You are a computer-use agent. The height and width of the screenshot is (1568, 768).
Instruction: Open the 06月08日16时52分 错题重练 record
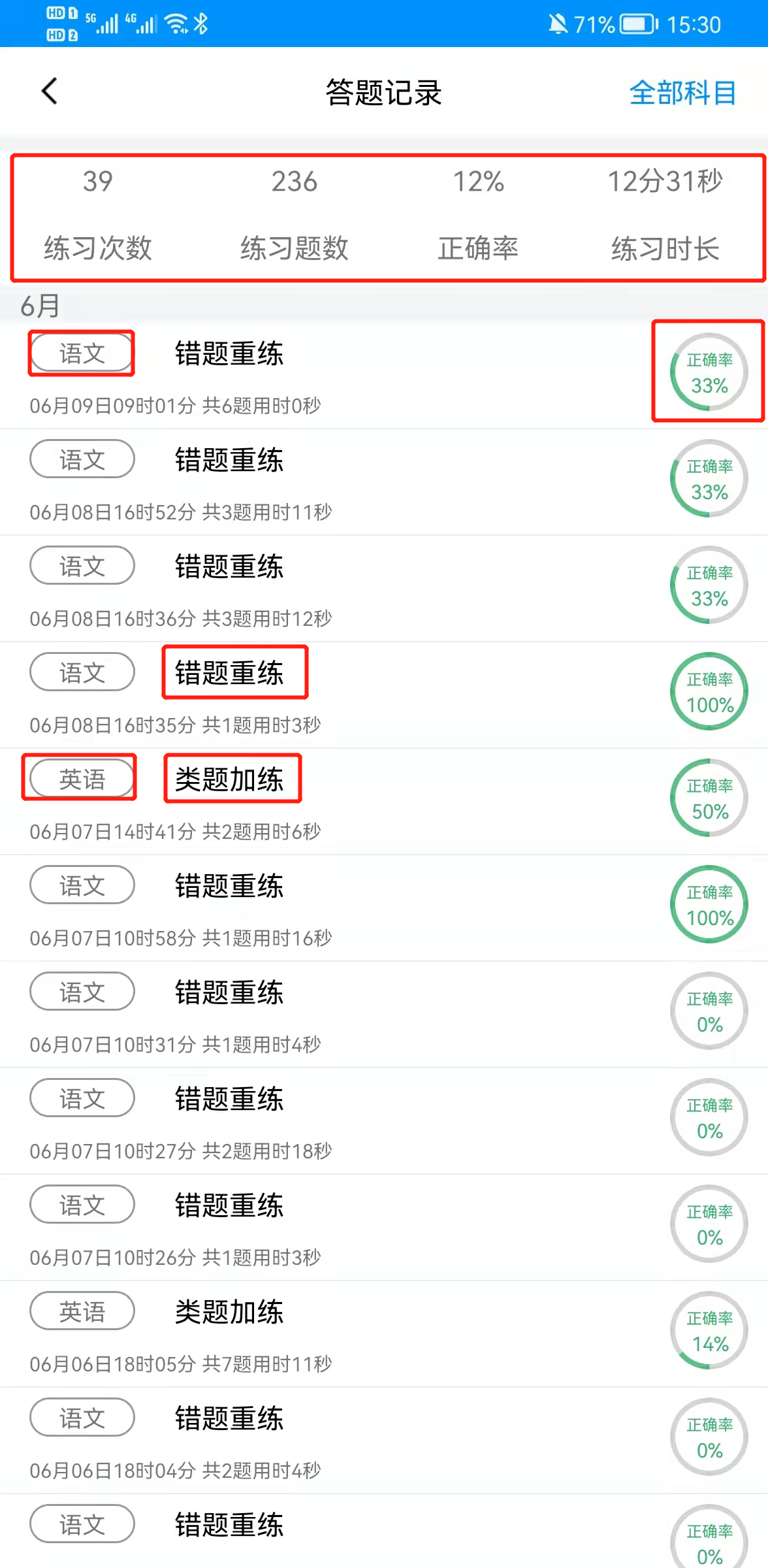[x=384, y=482]
